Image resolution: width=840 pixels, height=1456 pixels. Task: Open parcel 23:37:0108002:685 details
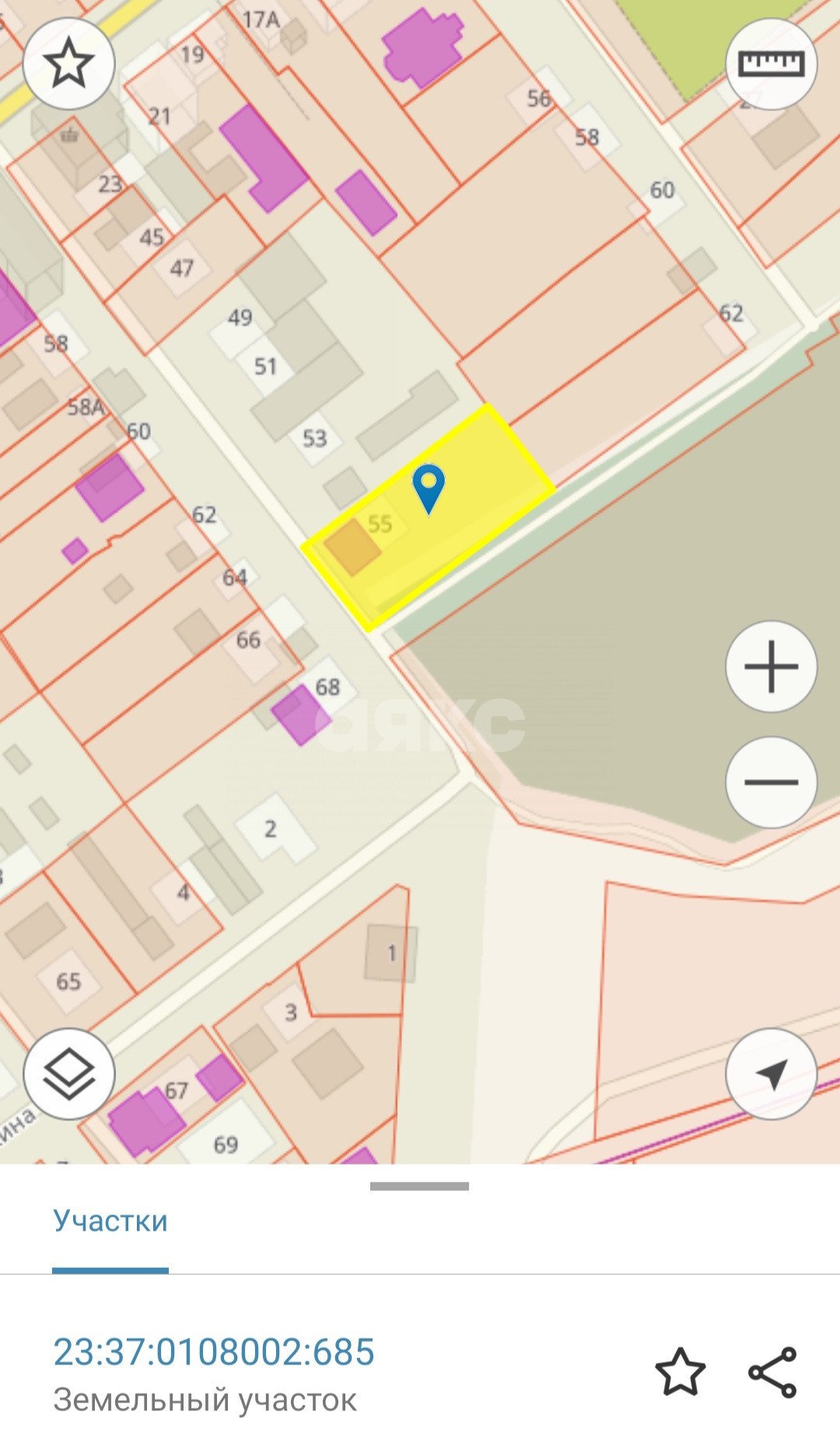[x=214, y=1352]
